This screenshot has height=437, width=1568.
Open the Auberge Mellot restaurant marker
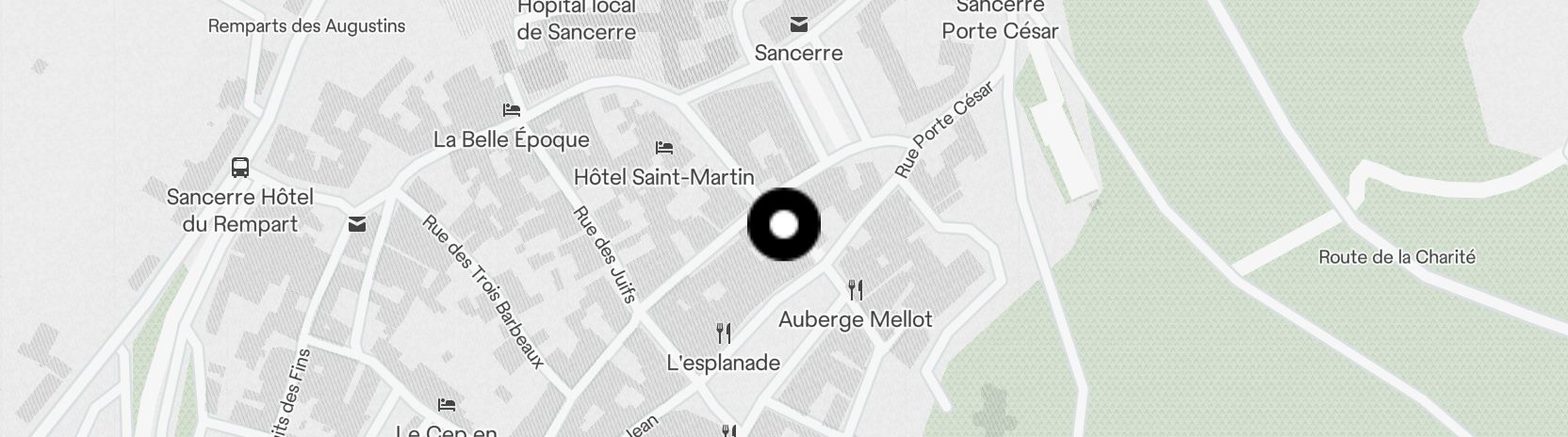click(x=855, y=289)
